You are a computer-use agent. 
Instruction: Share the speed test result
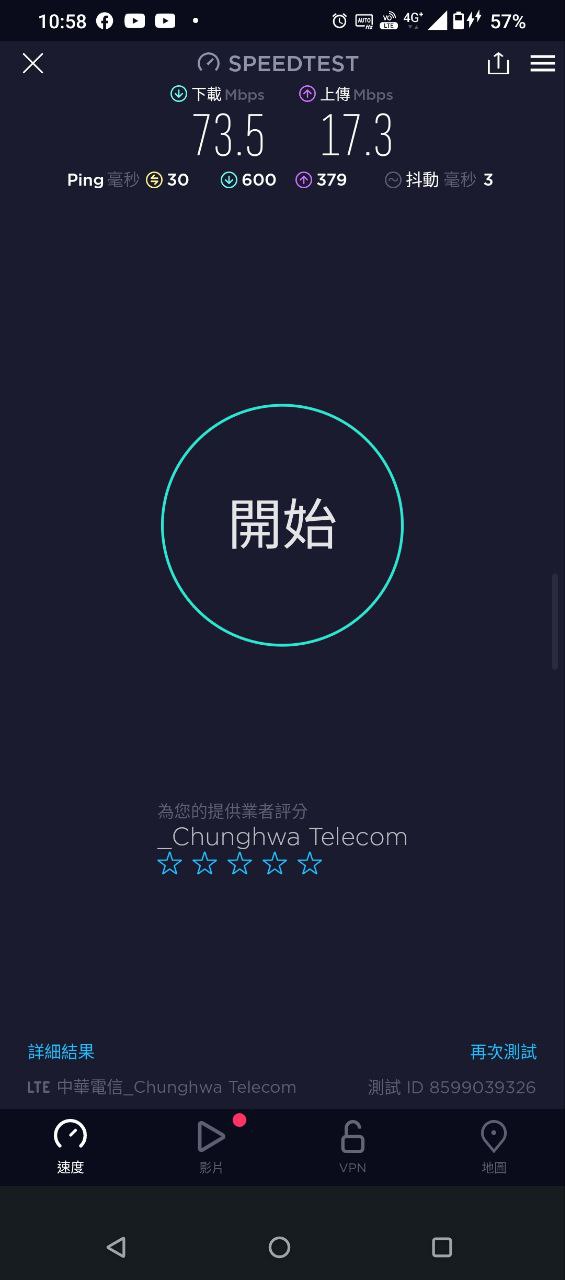pos(498,63)
